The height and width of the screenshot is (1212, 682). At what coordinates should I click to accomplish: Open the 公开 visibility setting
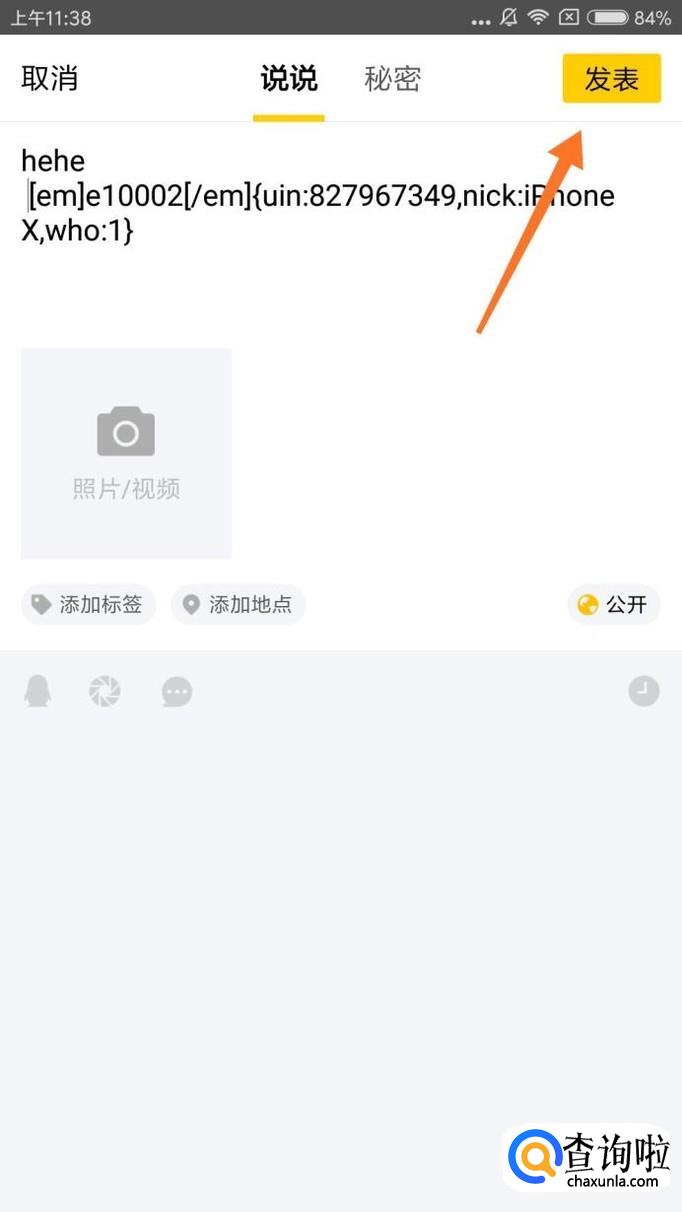coord(613,604)
